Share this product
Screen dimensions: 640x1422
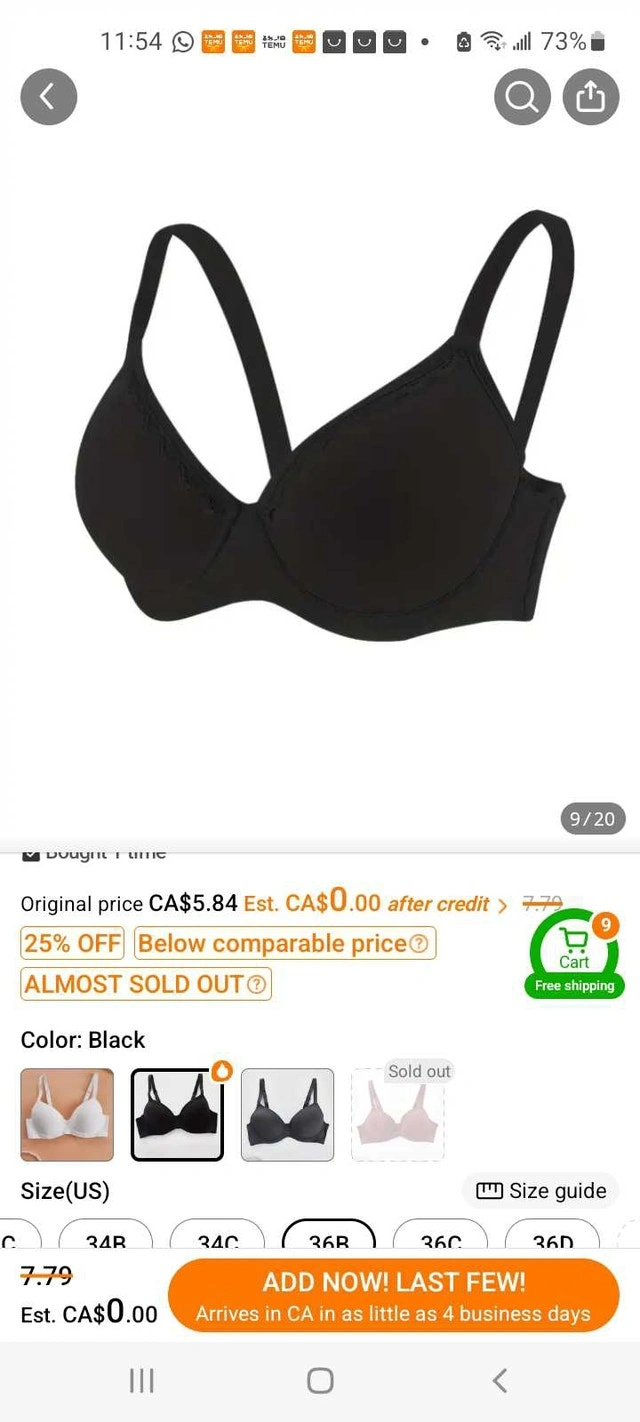click(x=591, y=97)
